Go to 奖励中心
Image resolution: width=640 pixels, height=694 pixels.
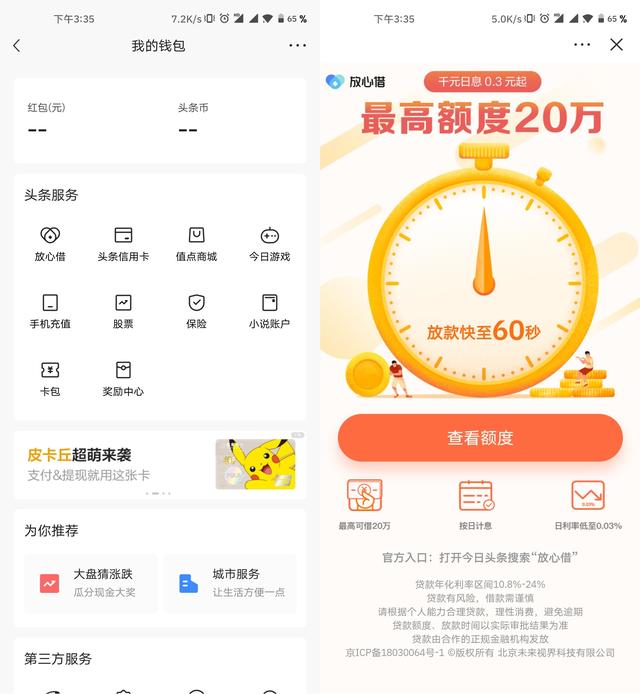(123, 378)
